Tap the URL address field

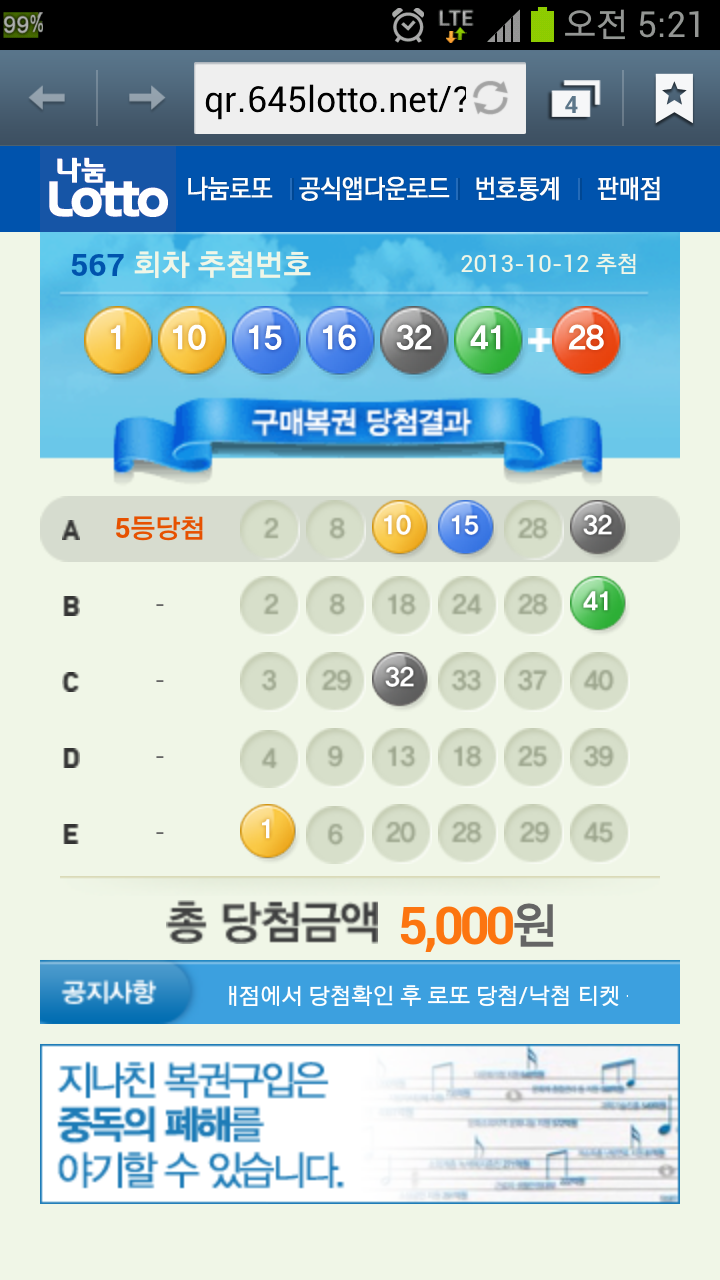click(335, 98)
